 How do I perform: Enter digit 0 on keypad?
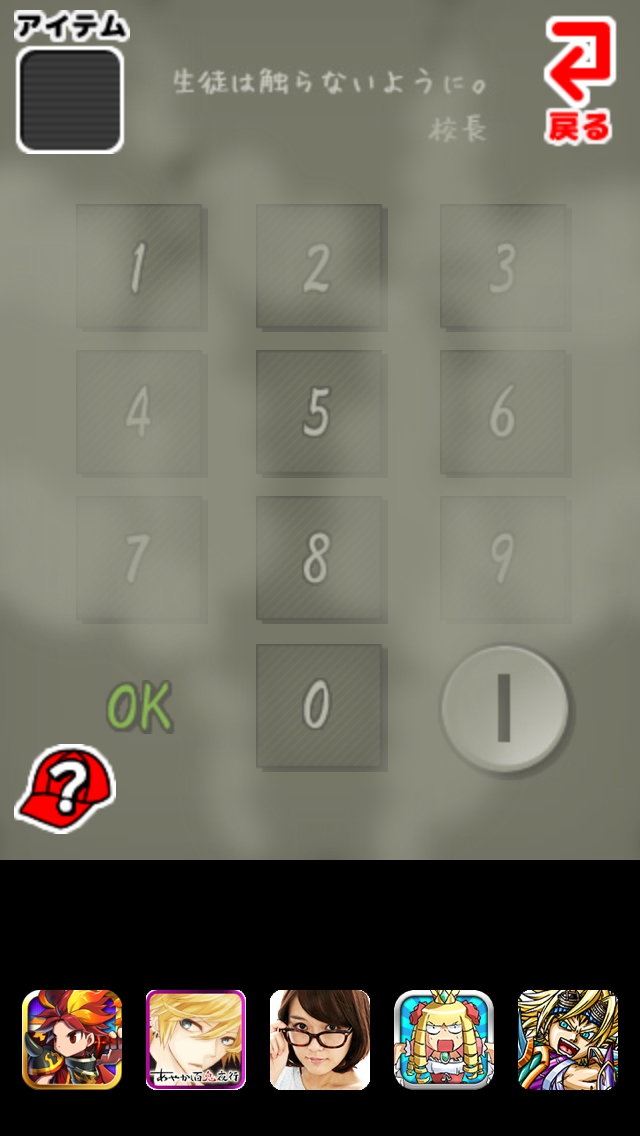coord(319,706)
